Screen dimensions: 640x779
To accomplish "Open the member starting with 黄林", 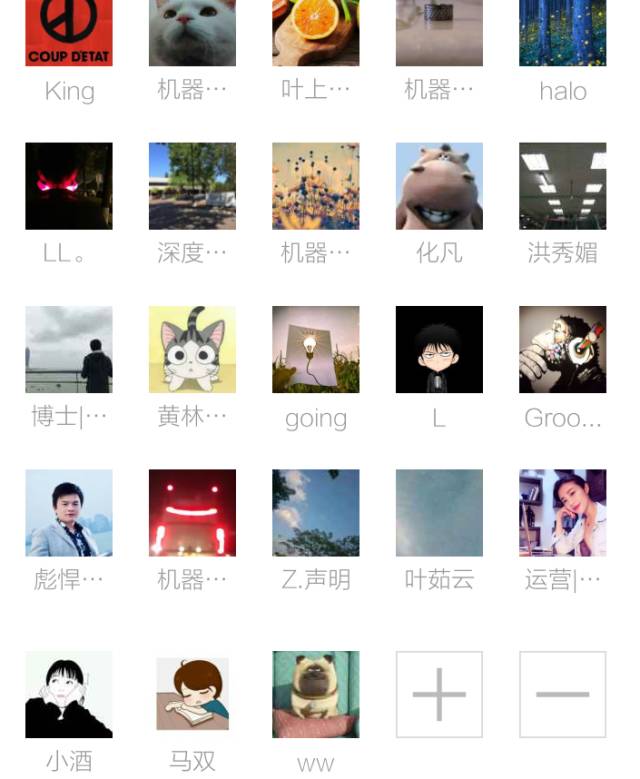I will point(192,349).
